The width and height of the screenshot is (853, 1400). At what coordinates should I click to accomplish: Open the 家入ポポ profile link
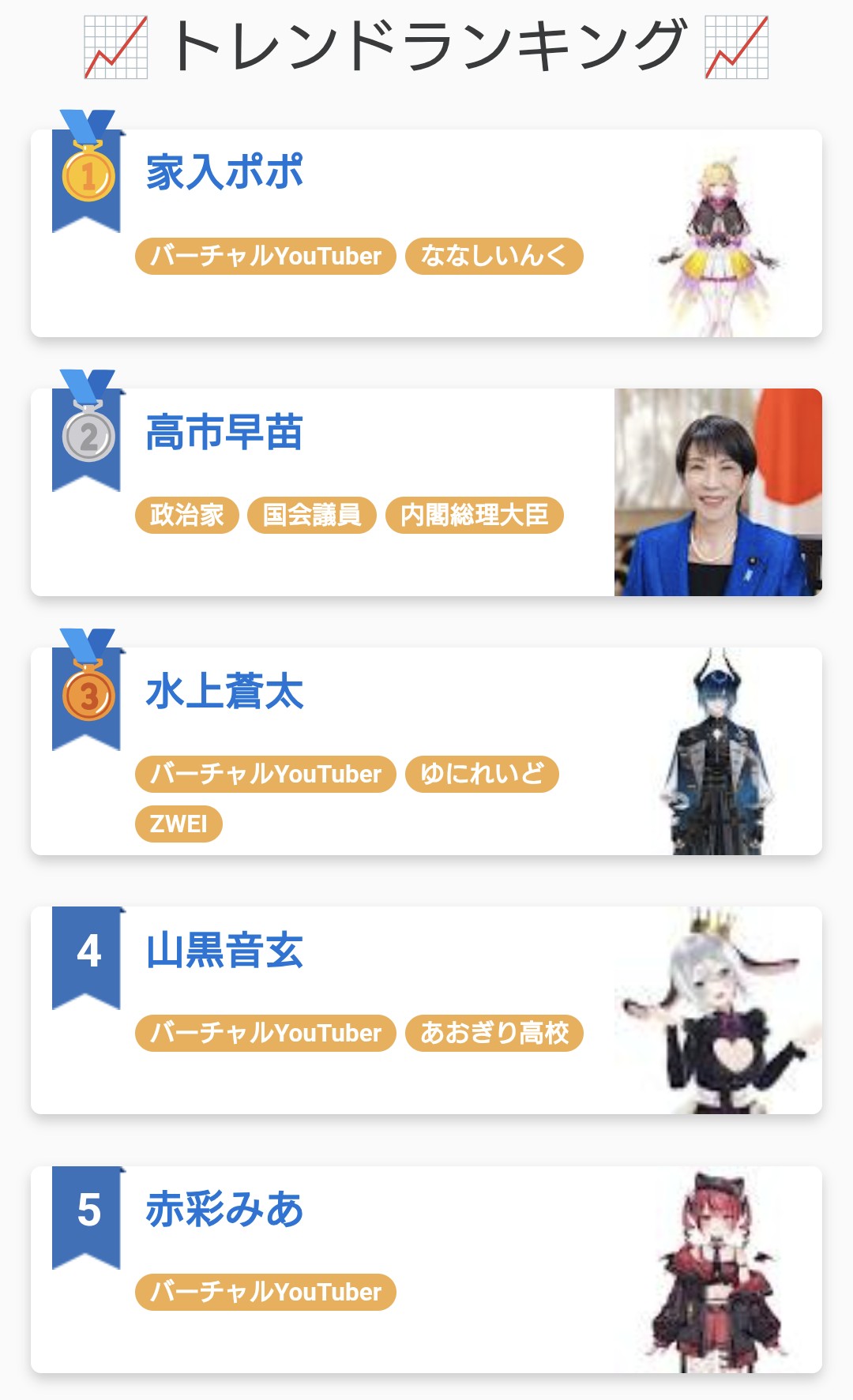coord(225,172)
